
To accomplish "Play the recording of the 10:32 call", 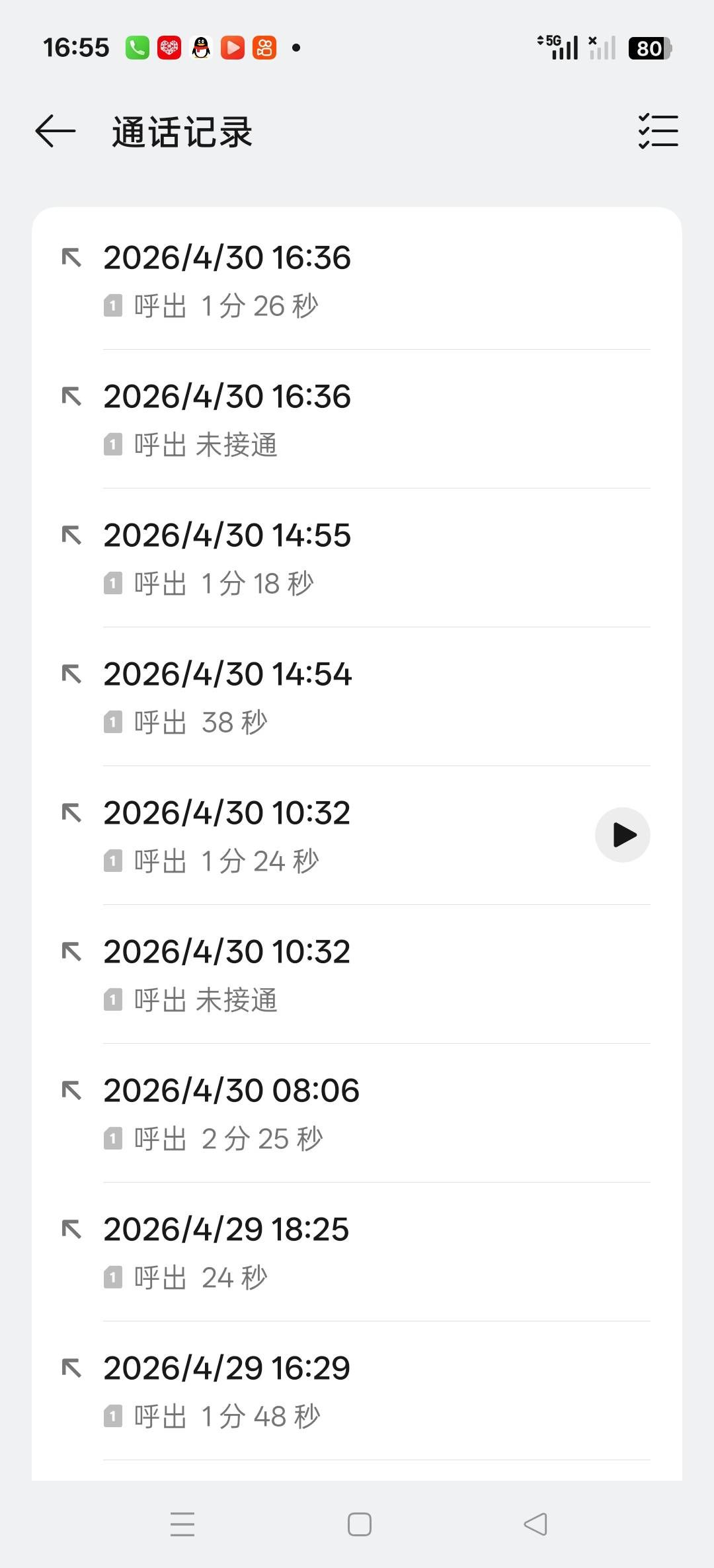I will [622, 835].
